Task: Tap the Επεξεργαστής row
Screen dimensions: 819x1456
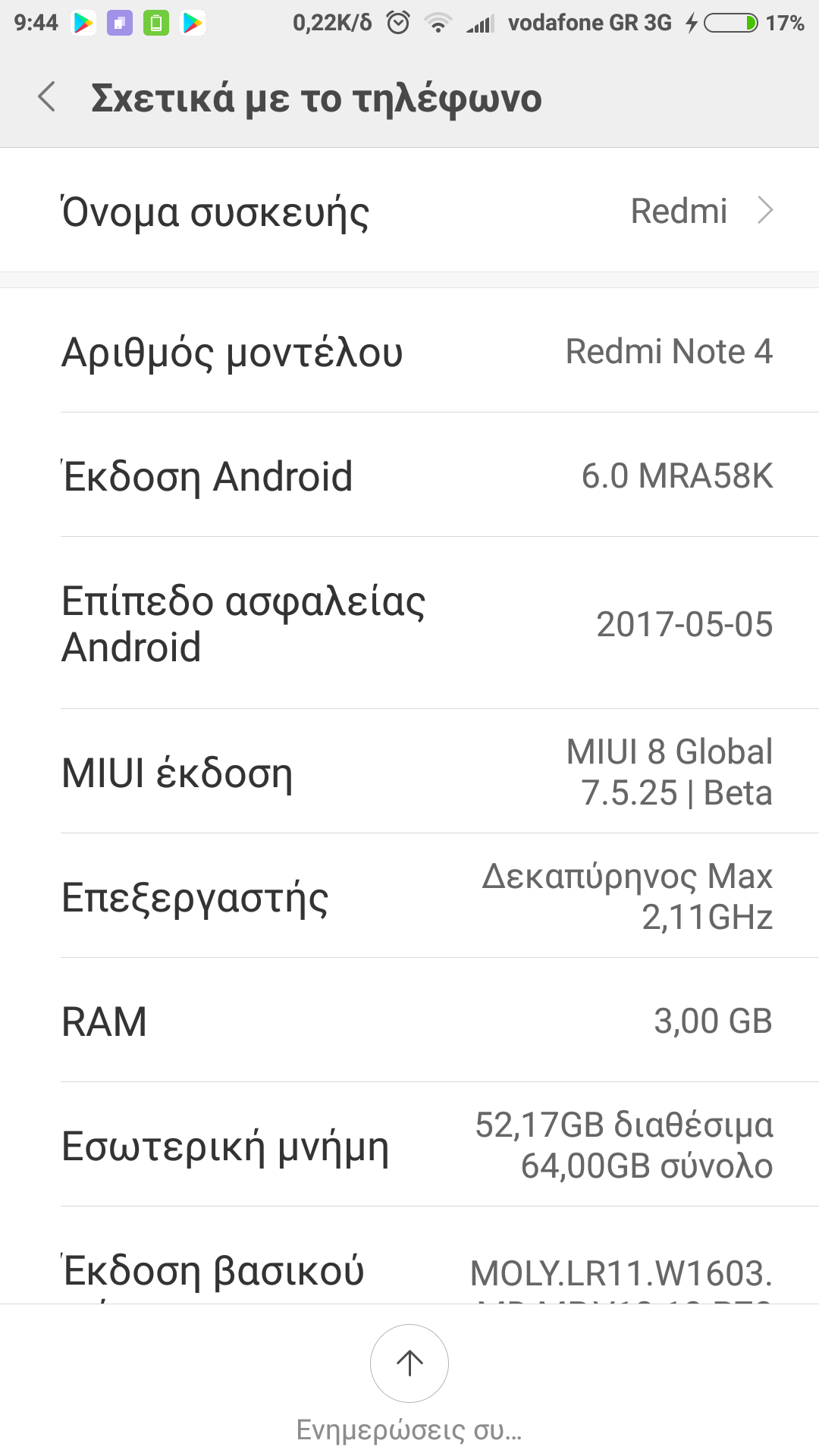Action: click(x=409, y=896)
